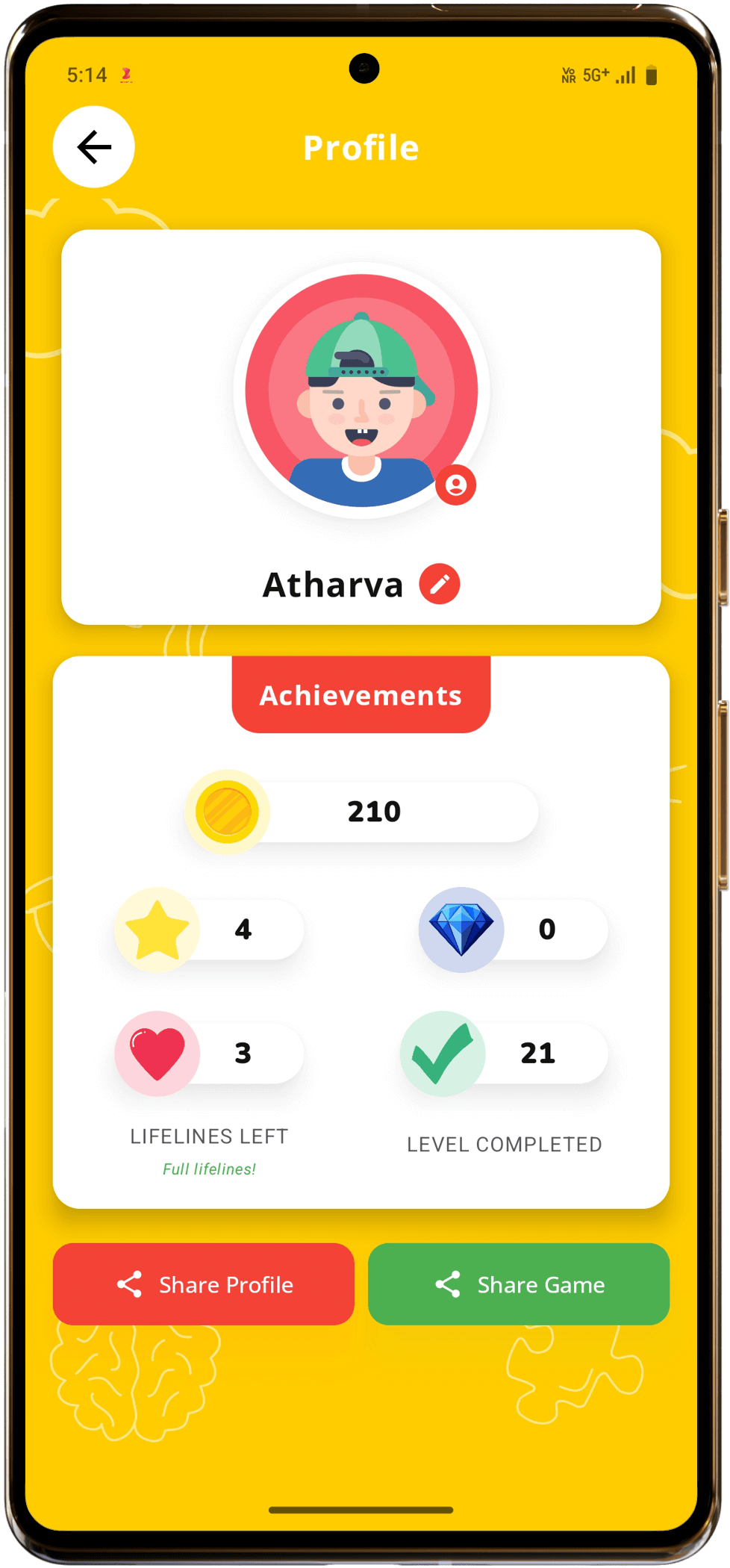Edit the name Atharva
This screenshot has width=730, height=1568.
point(439,584)
